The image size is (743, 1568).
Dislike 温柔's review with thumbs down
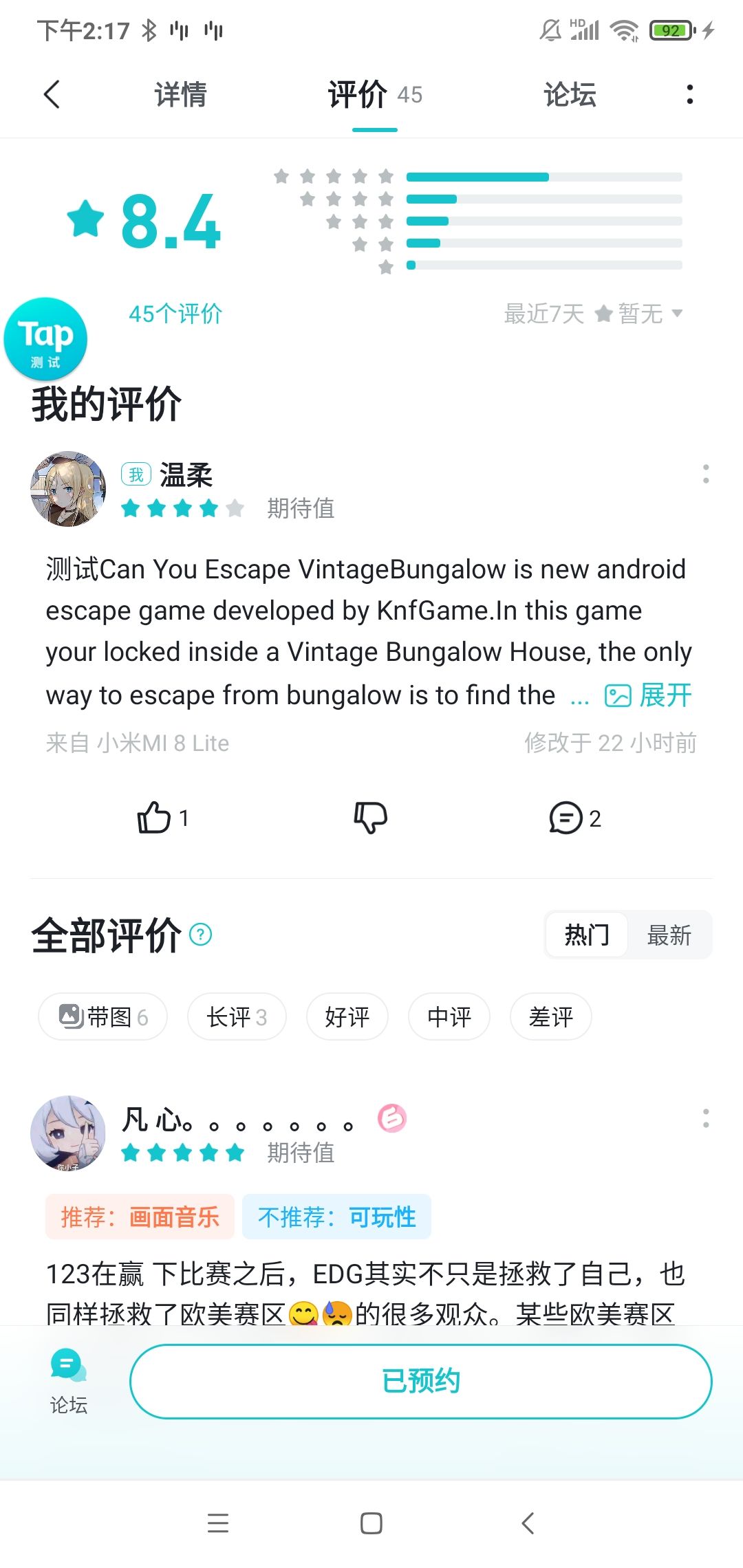[371, 818]
